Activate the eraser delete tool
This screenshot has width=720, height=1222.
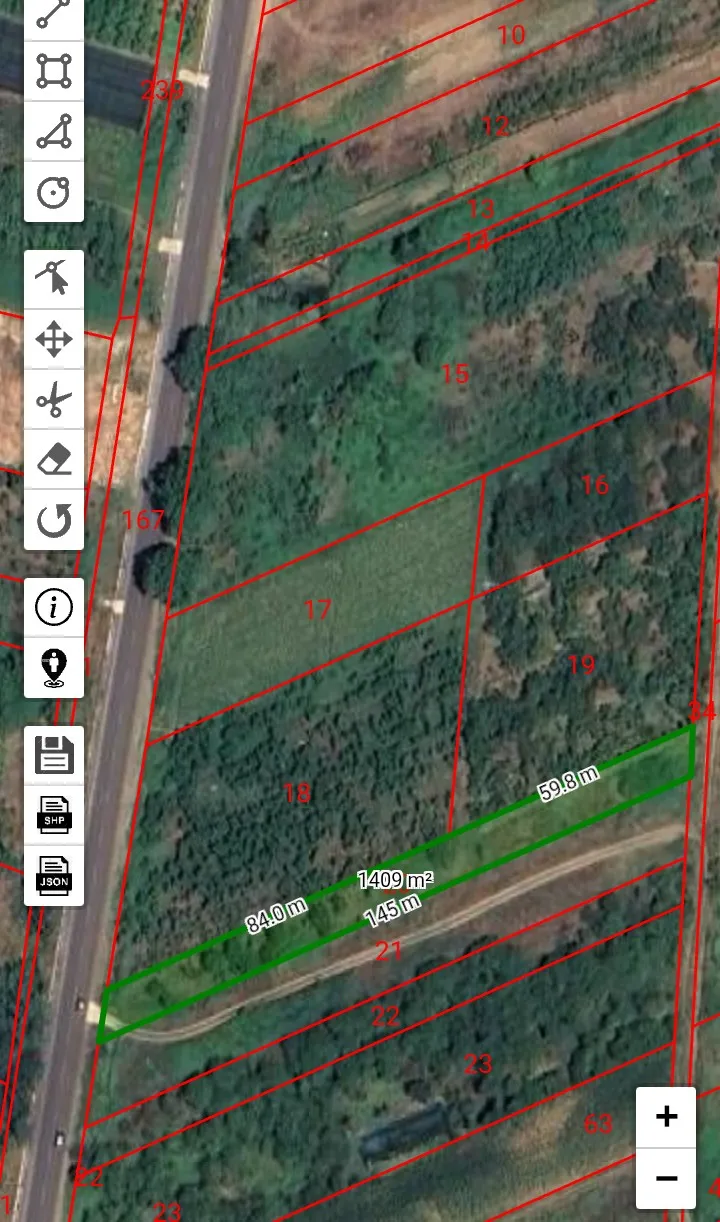(54, 459)
